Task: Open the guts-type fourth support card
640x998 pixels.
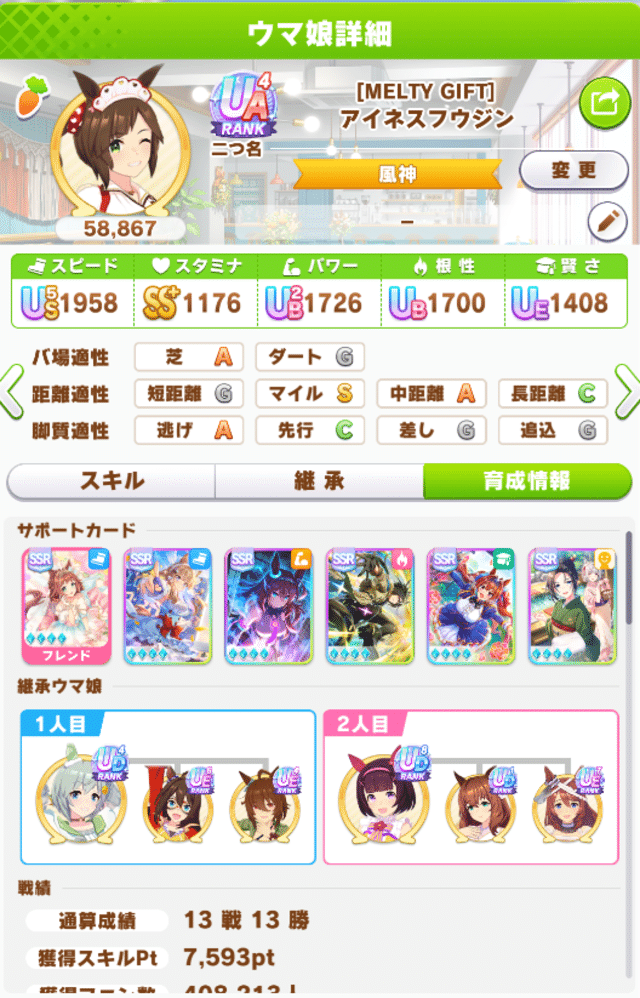Action: 370,606
